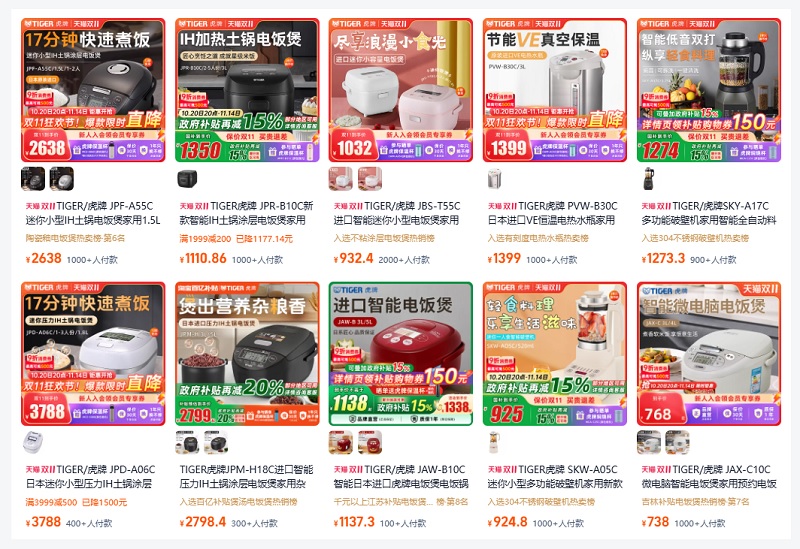Choose second variant swatch under JPM-H18C

pyautogui.click(x=216, y=443)
